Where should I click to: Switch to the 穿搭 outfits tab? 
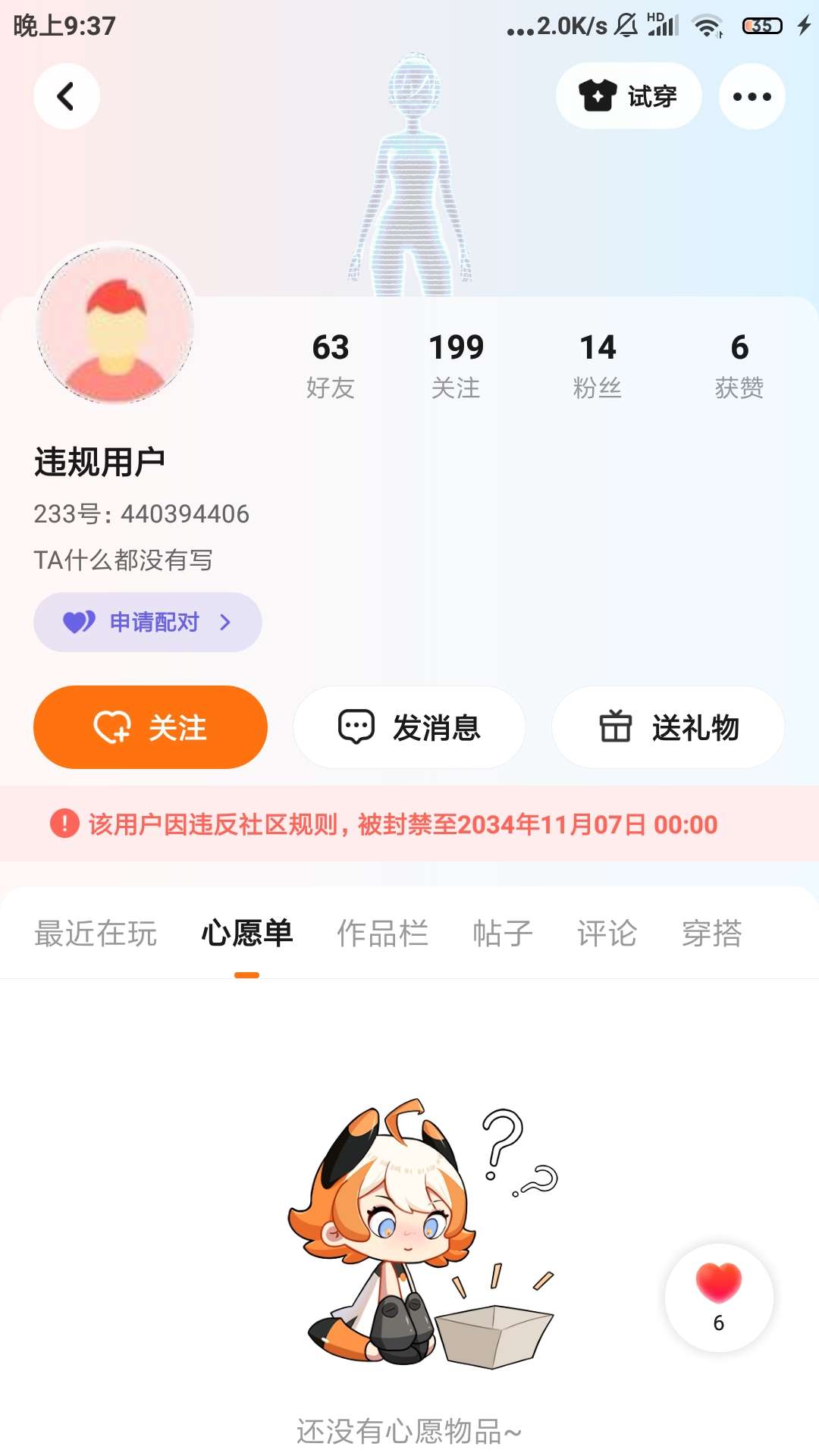pos(711,934)
